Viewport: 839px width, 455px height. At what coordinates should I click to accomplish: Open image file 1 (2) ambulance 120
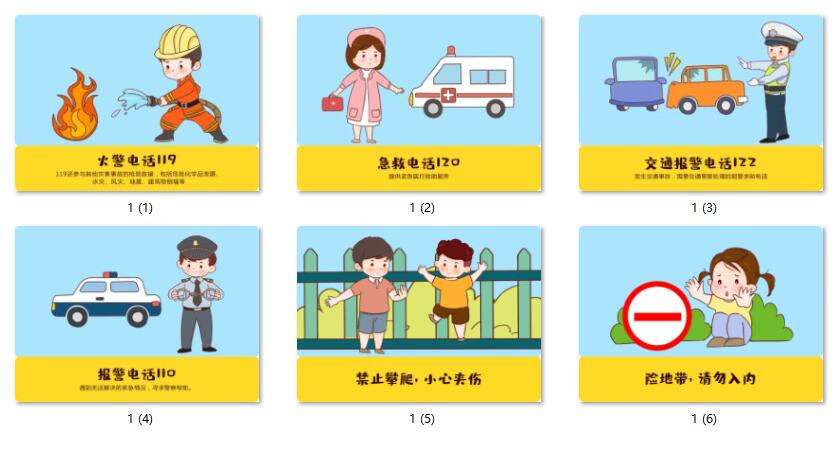(419, 103)
